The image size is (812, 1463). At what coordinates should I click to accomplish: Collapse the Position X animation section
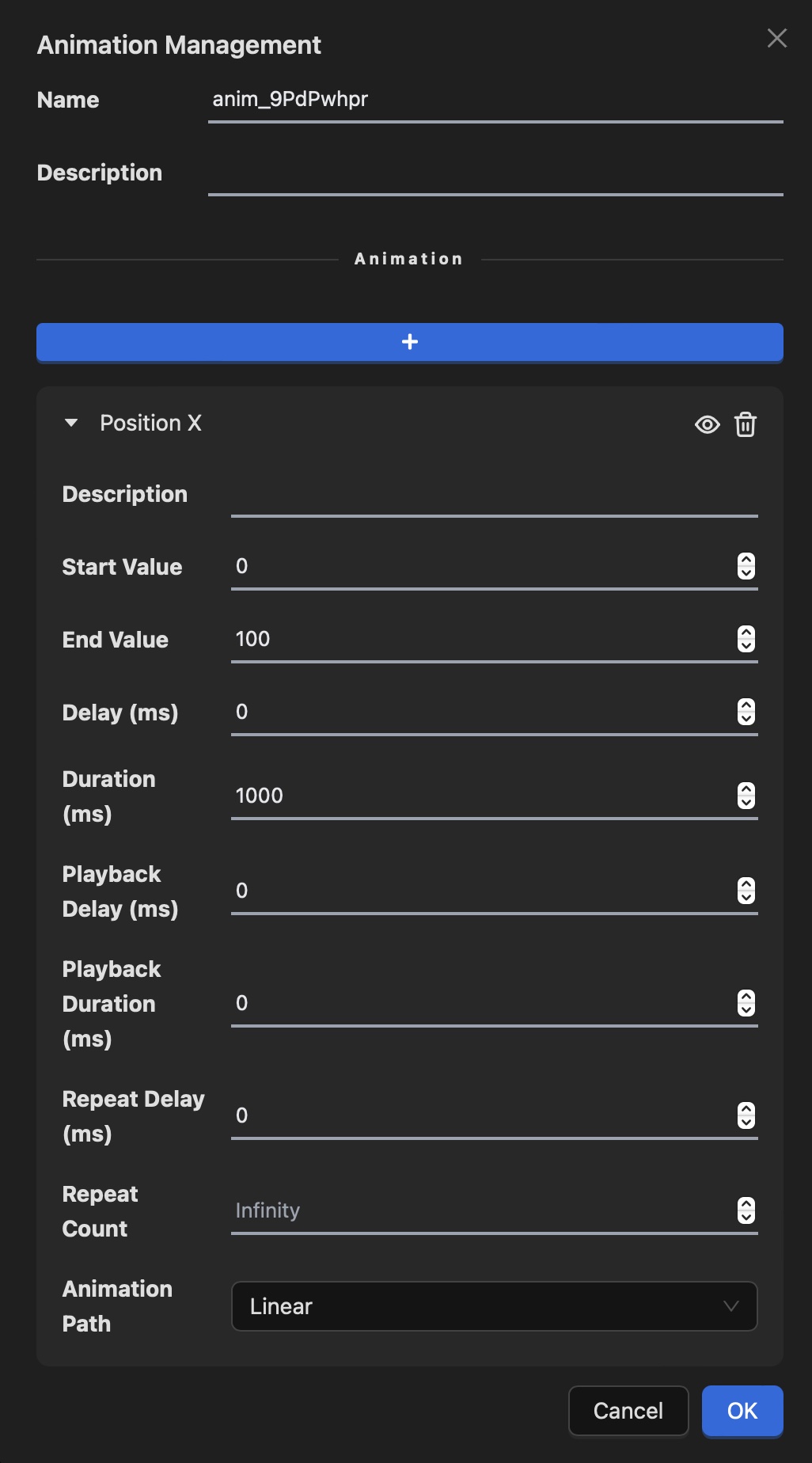coord(71,423)
